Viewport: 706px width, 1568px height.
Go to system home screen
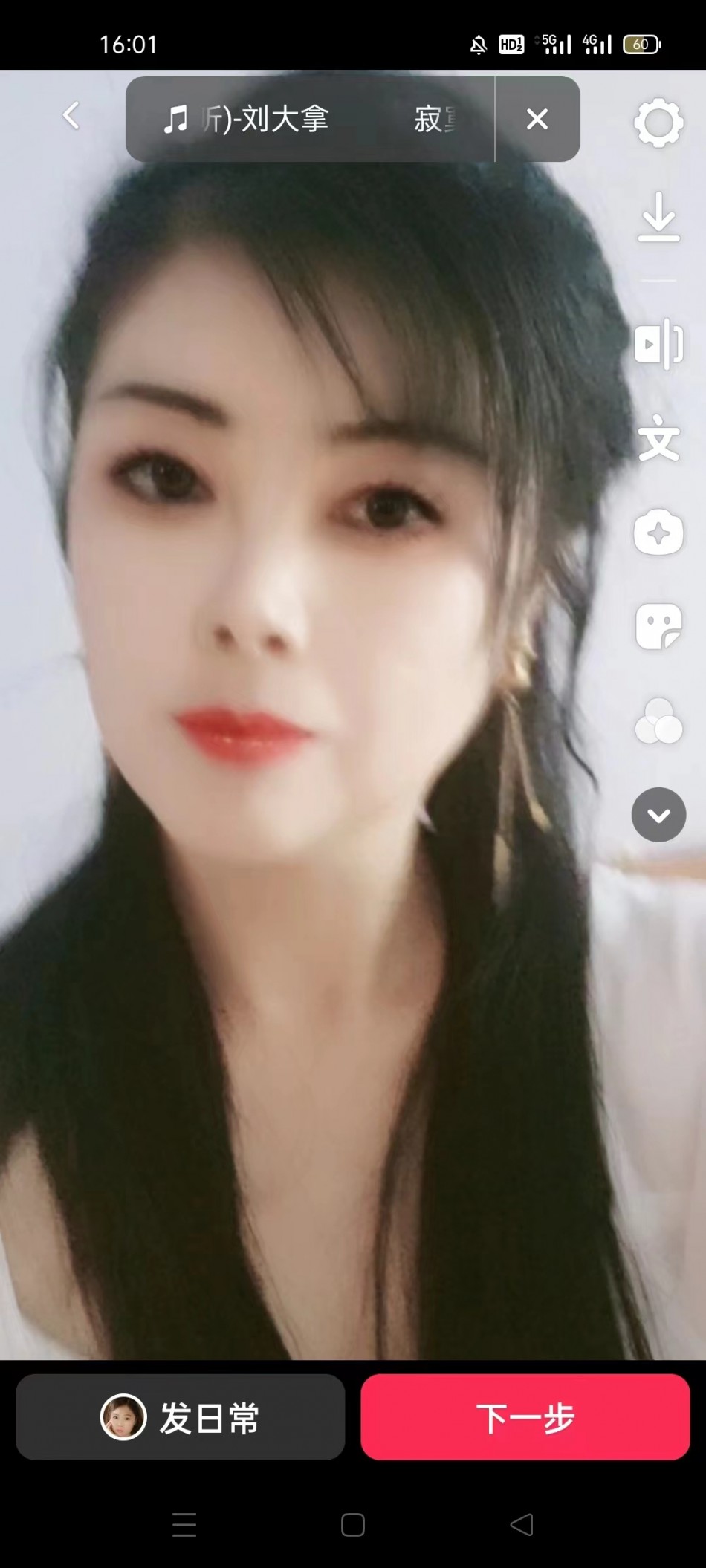click(x=352, y=1525)
